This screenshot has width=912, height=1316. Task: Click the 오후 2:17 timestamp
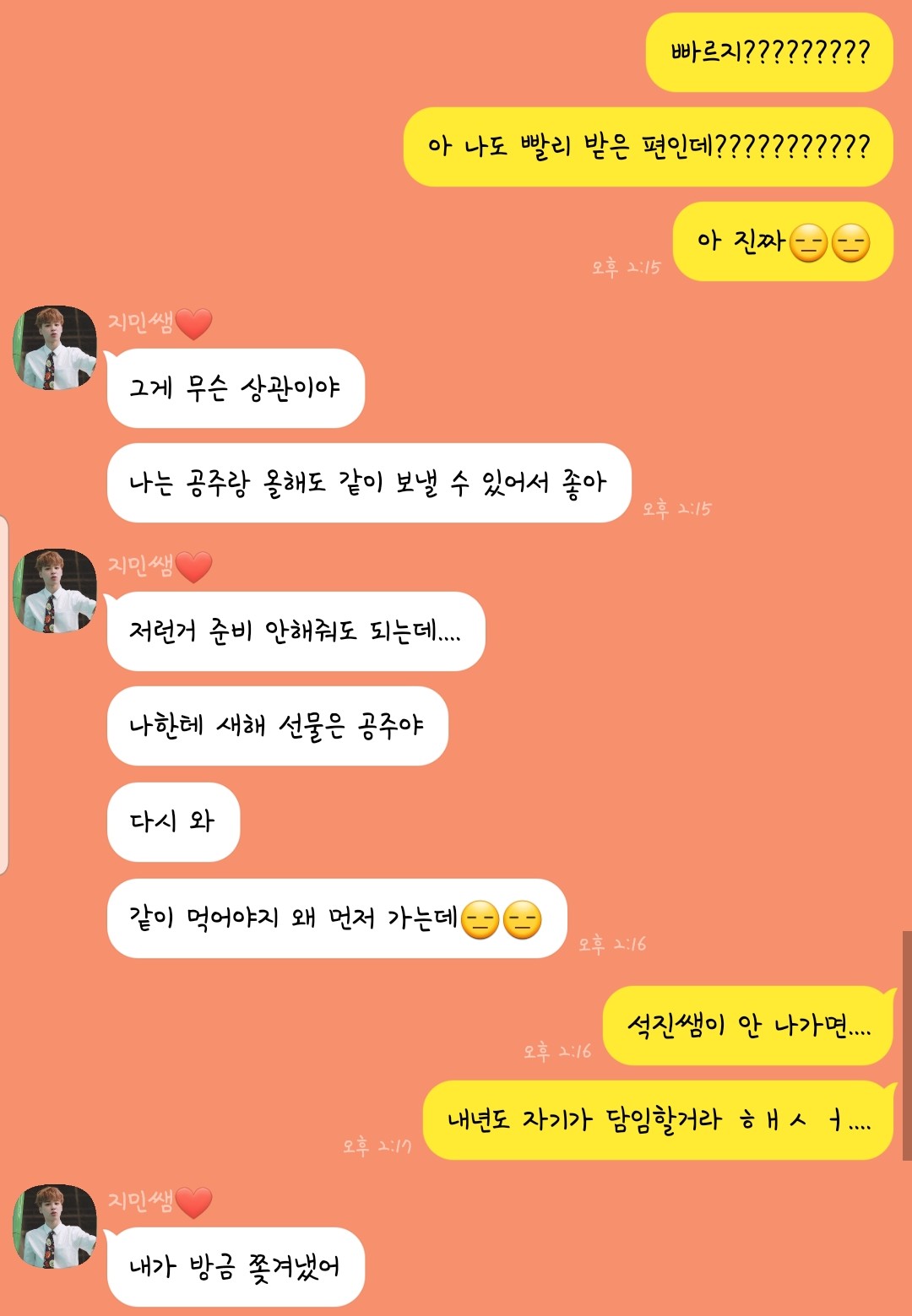pos(379,1146)
